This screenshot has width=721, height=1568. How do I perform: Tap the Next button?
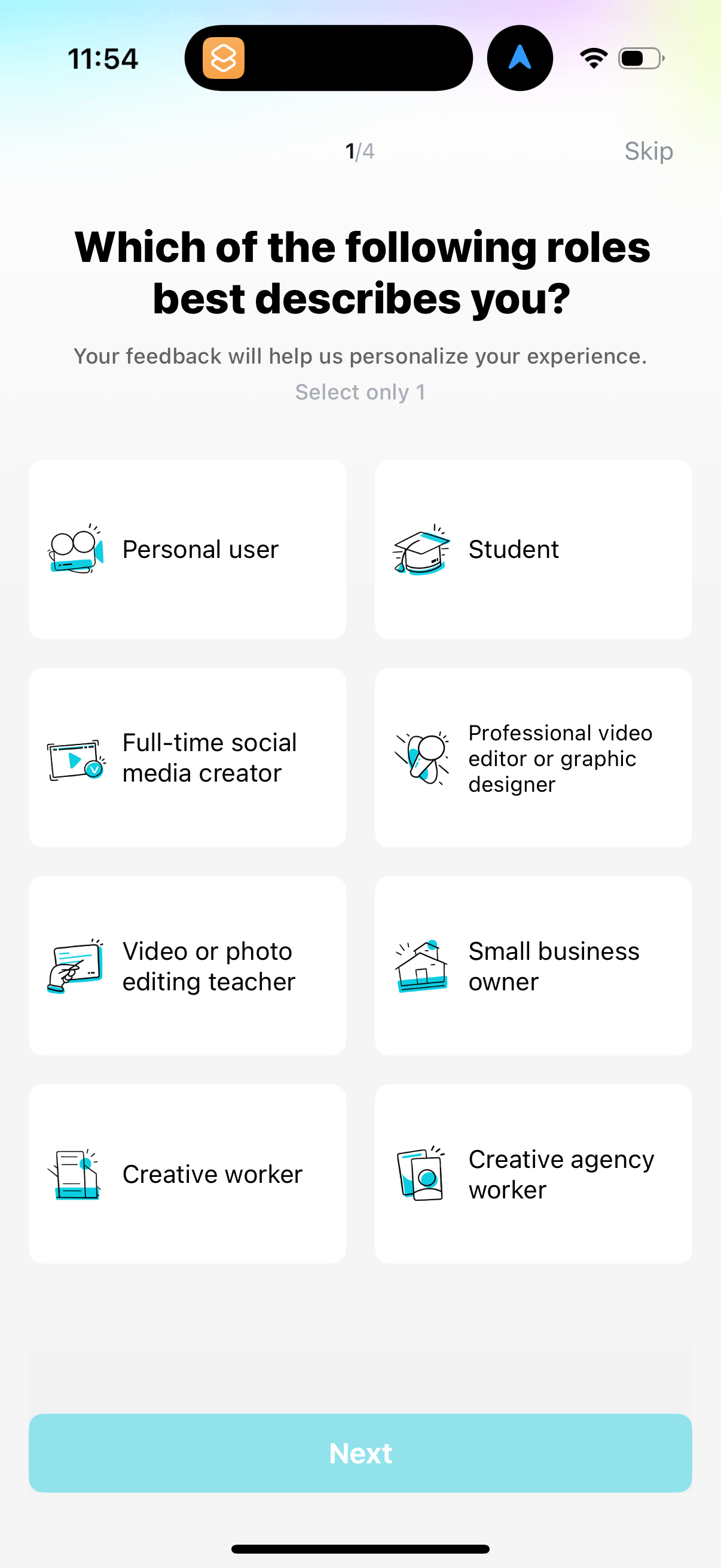360,1454
